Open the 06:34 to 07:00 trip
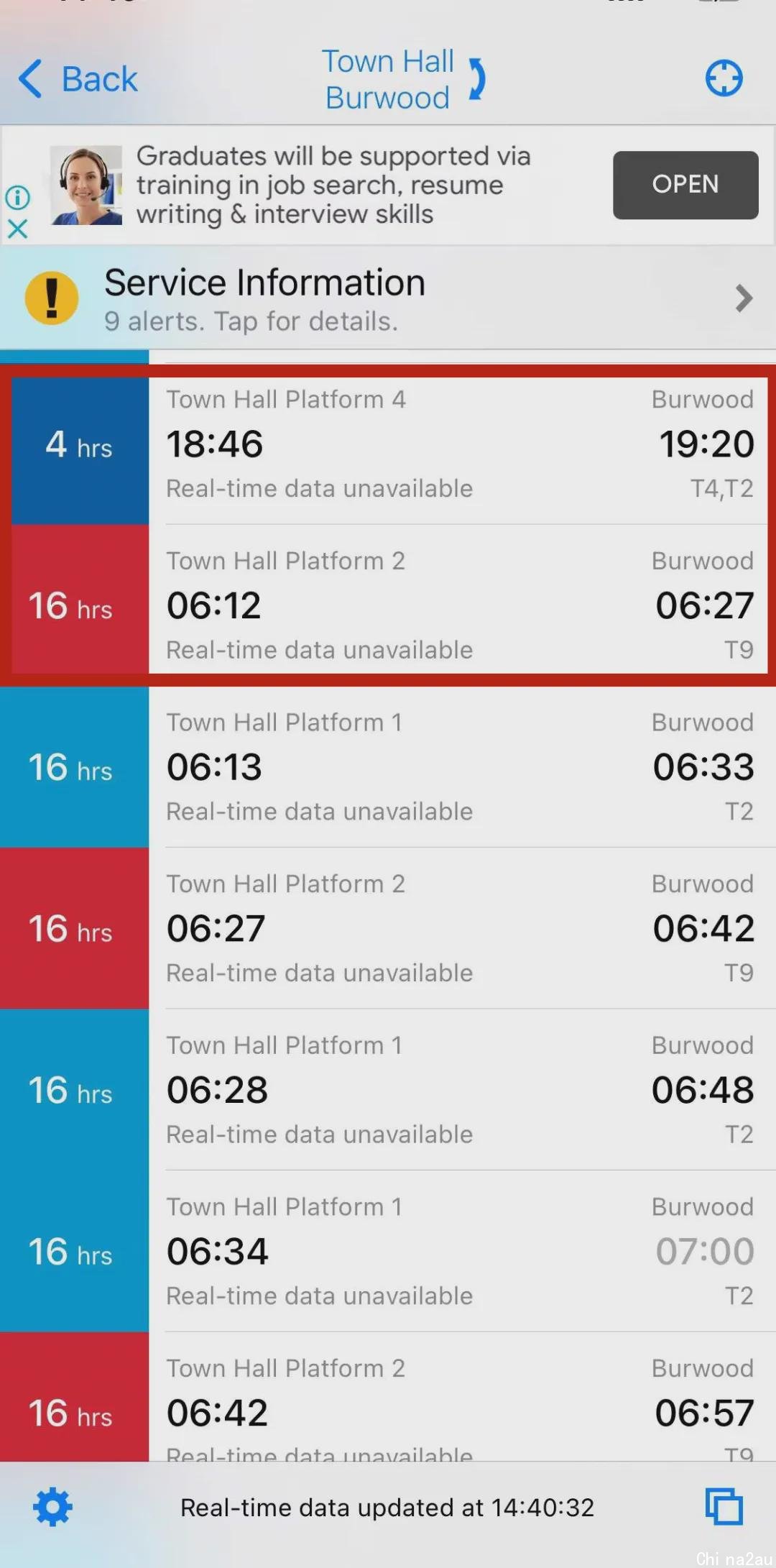Screen dimensions: 776x1568 click(388, 1251)
